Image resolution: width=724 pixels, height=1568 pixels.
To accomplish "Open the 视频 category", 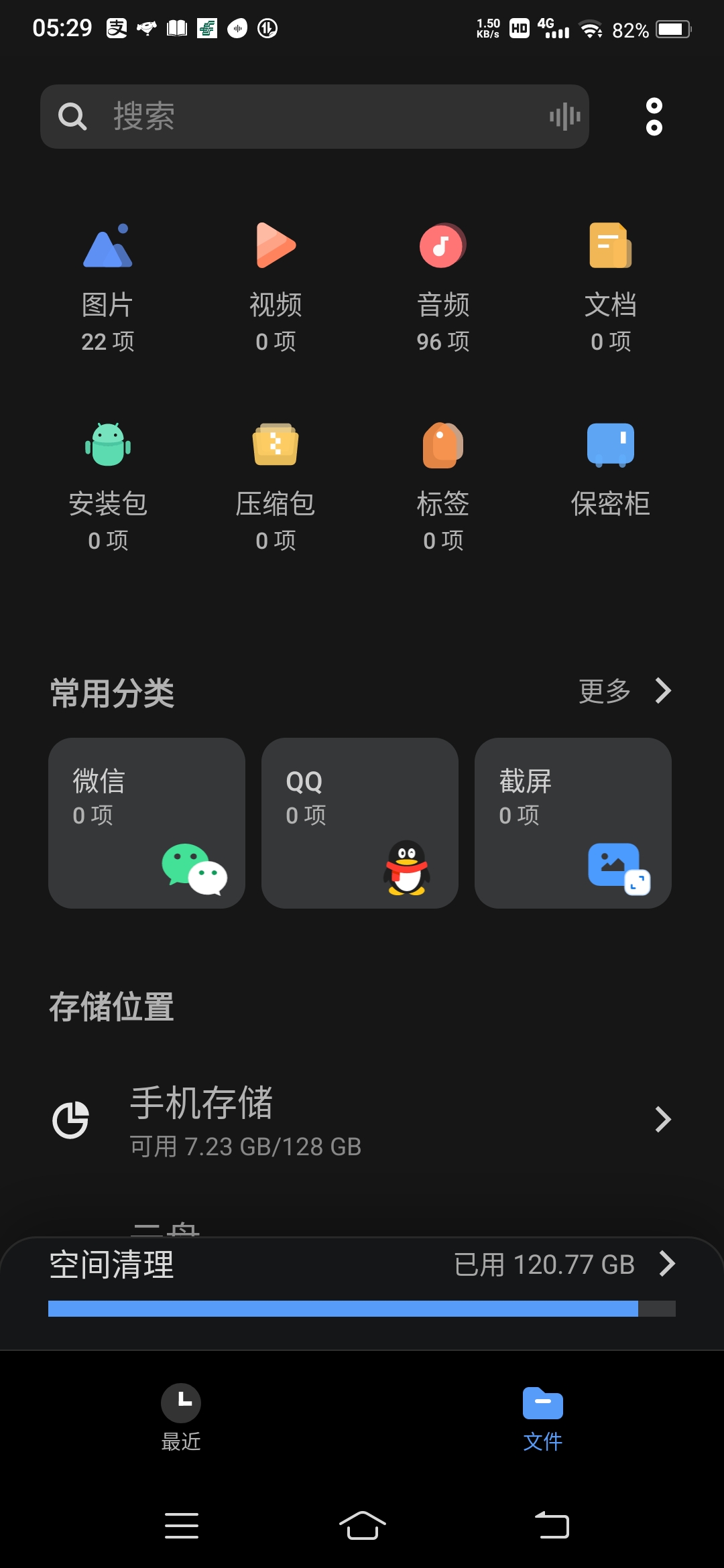I will pyautogui.click(x=276, y=287).
